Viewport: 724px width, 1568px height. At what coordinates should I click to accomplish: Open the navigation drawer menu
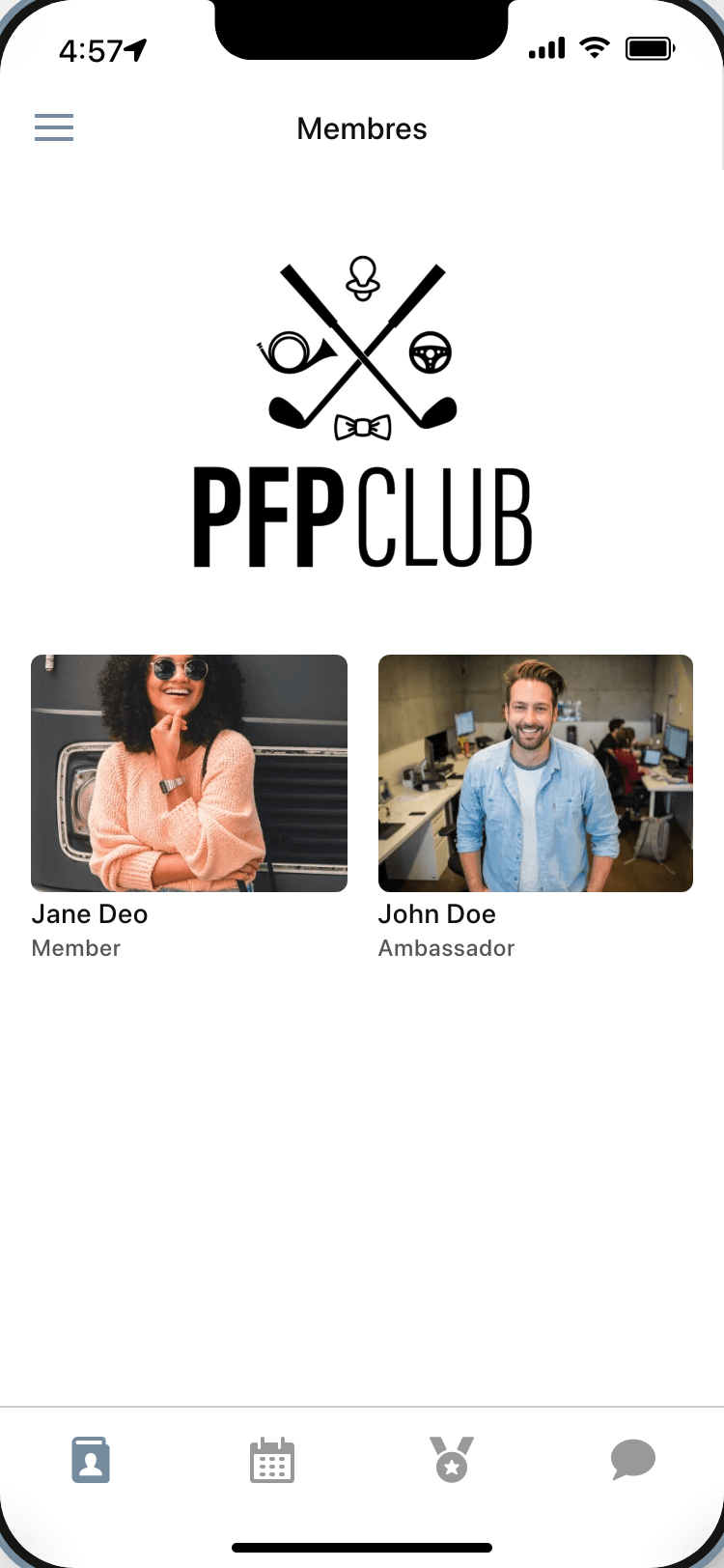54,126
